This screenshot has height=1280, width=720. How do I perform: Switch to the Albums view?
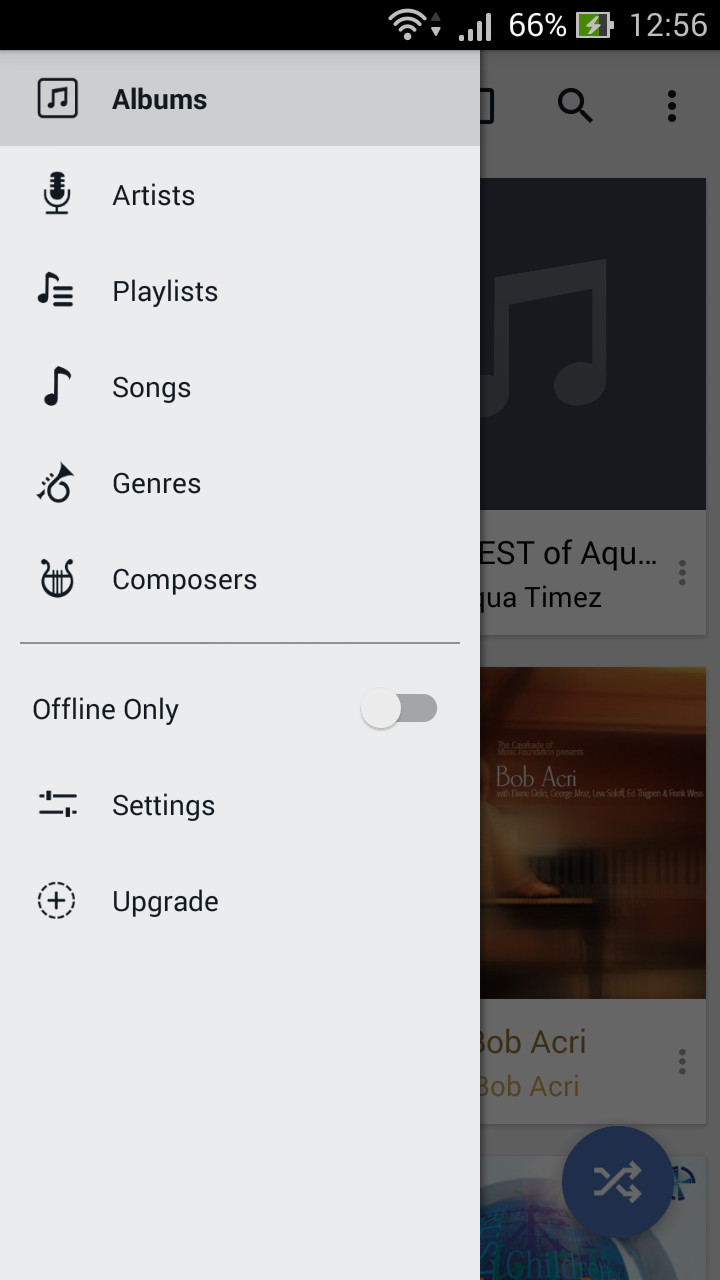[159, 98]
